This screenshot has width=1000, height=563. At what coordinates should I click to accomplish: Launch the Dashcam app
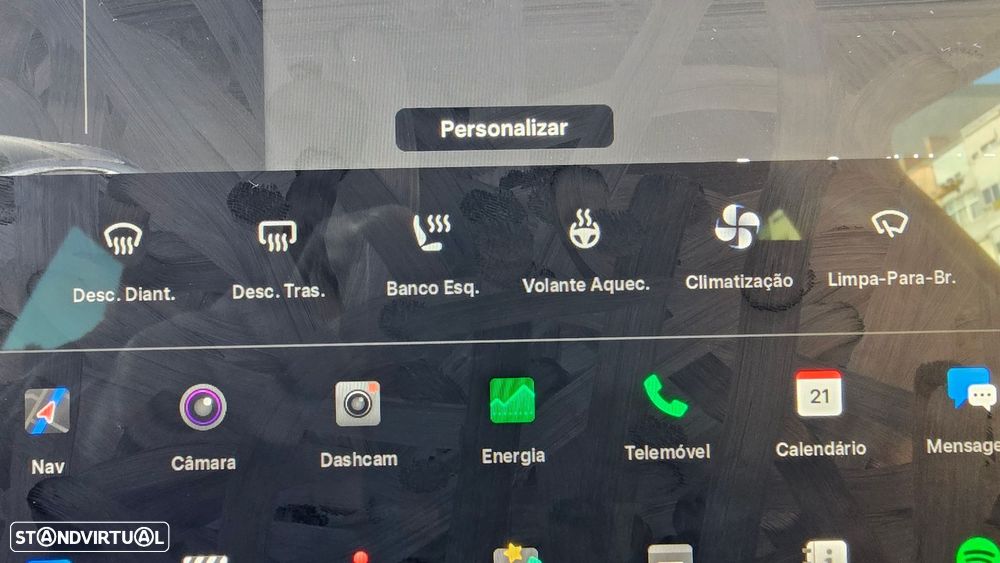(358, 403)
